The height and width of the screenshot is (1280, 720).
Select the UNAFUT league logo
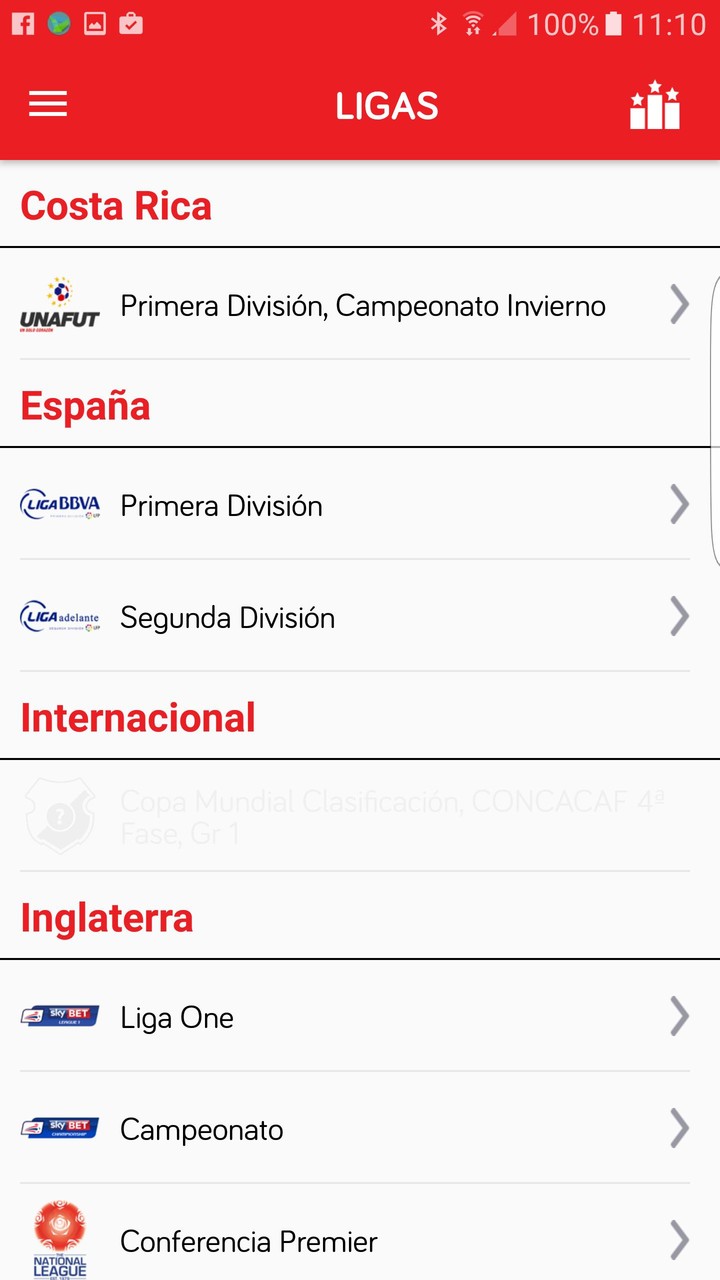[60, 304]
